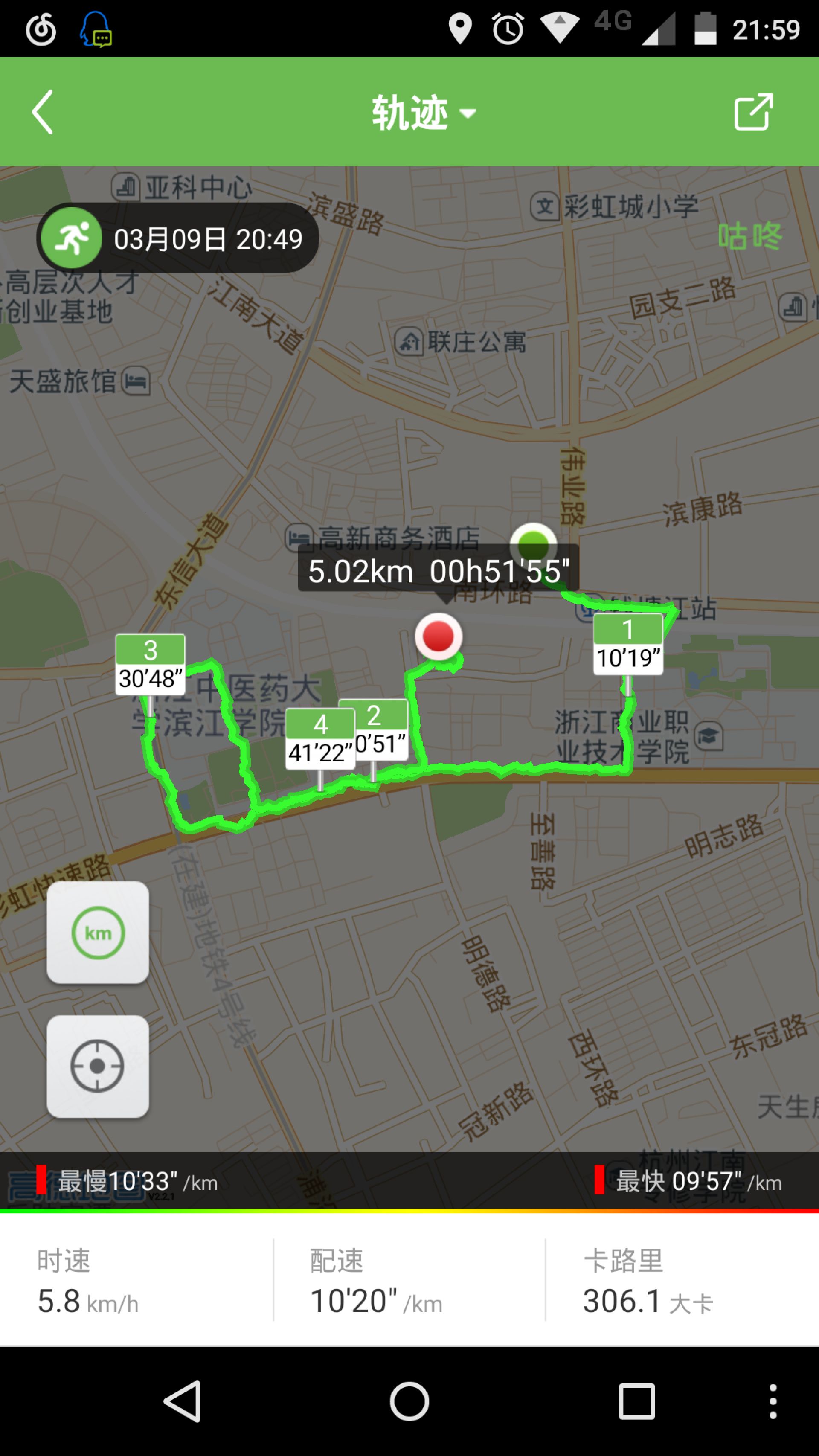The width and height of the screenshot is (819, 1456).
Task: Go back using the header arrow
Action: pyautogui.click(x=43, y=112)
